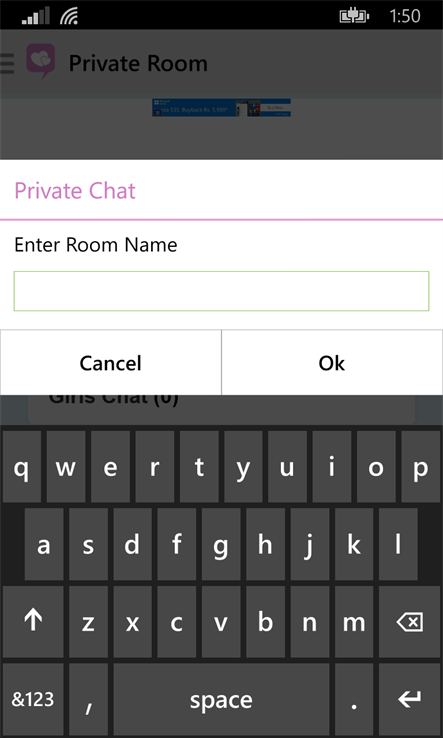Tap the space bar key
This screenshot has width=443, height=738.
pos(221,700)
